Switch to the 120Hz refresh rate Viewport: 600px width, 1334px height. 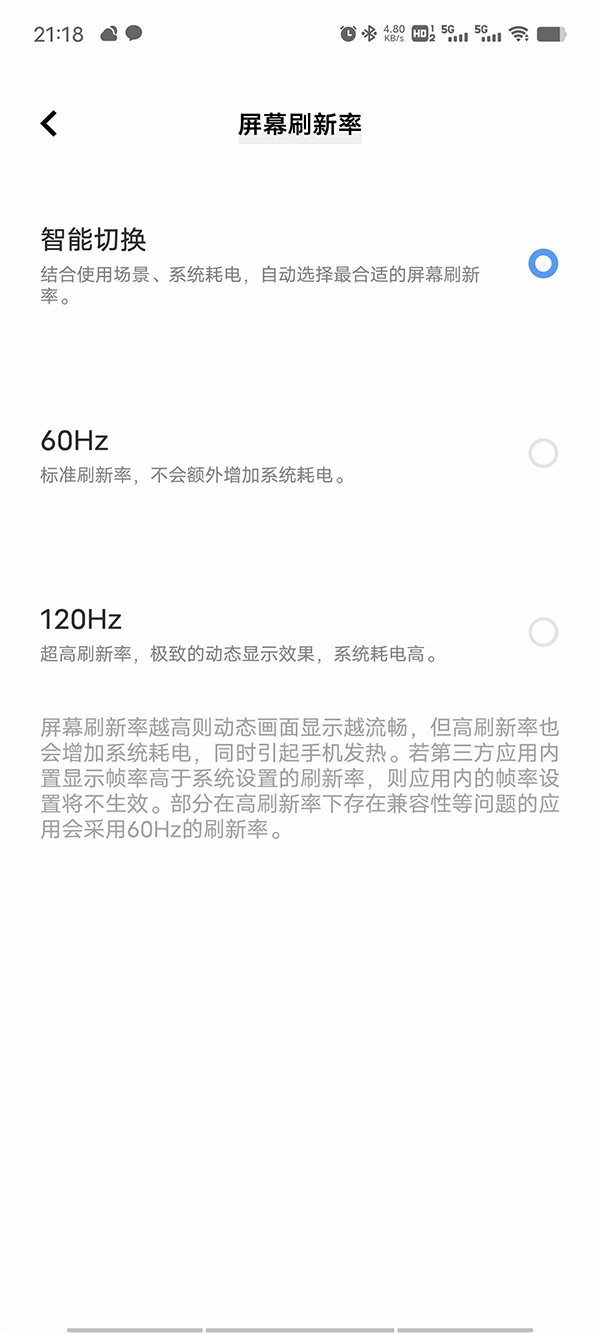point(542,632)
